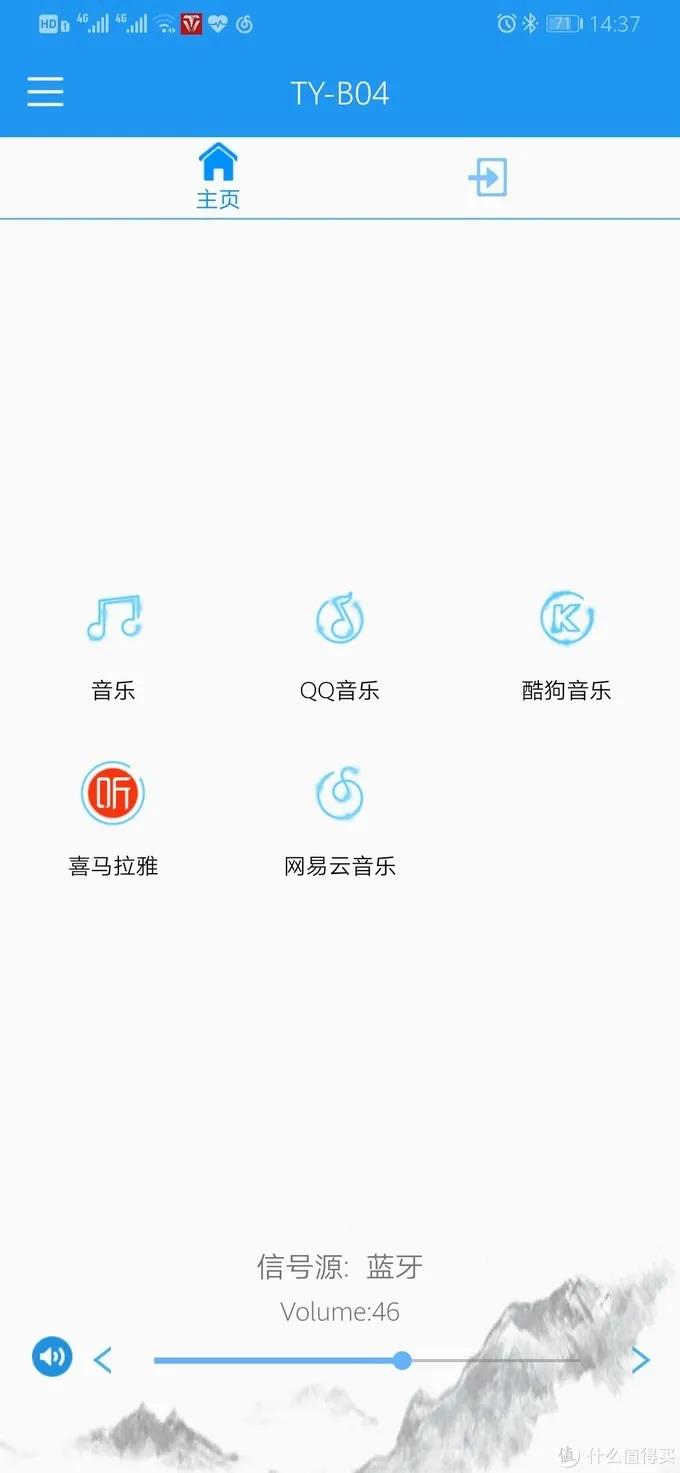
Task: Mute the speaker volume
Action: [53, 1358]
